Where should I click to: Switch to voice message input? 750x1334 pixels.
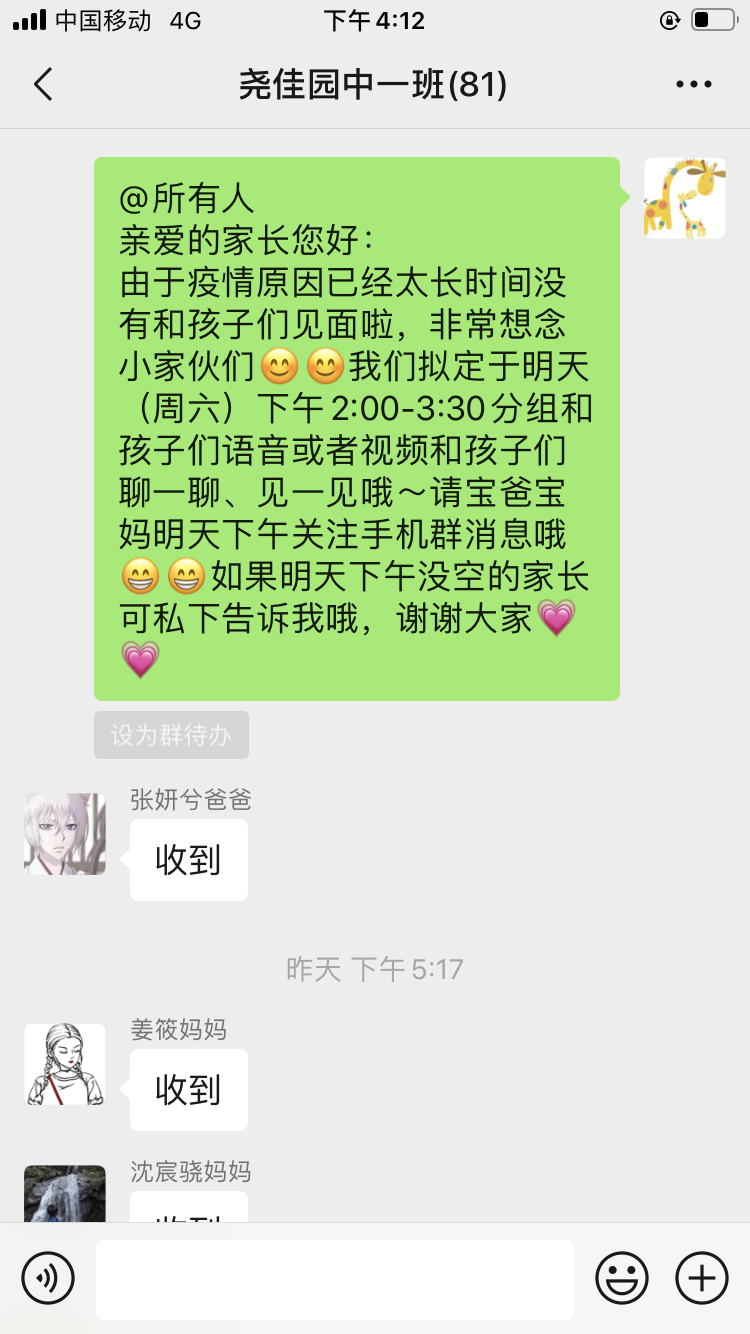coord(48,1278)
